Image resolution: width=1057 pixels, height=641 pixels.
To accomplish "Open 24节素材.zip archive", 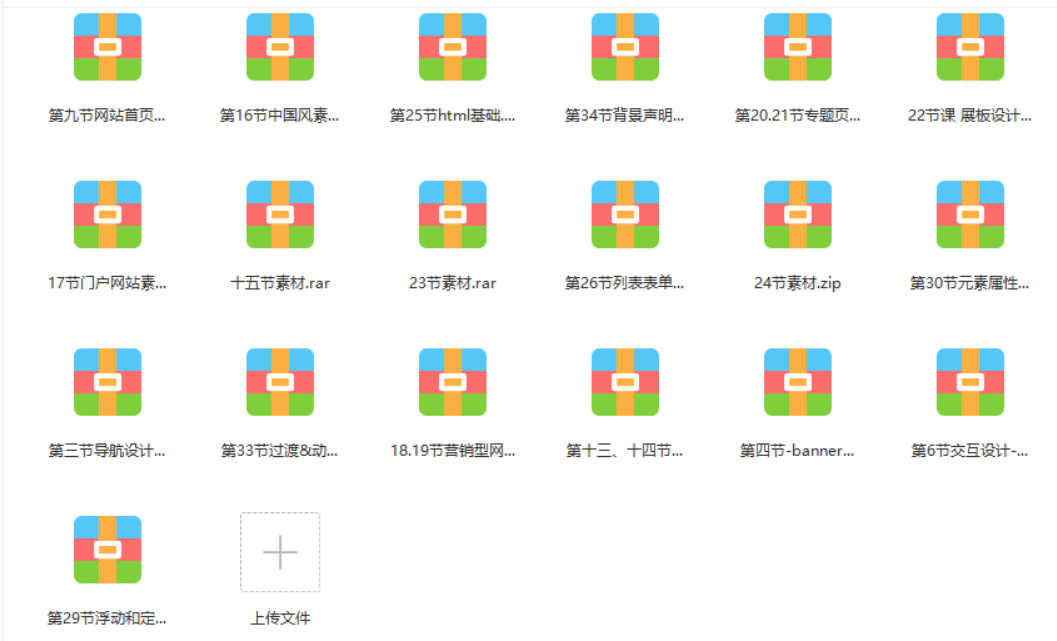I will point(797,215).
